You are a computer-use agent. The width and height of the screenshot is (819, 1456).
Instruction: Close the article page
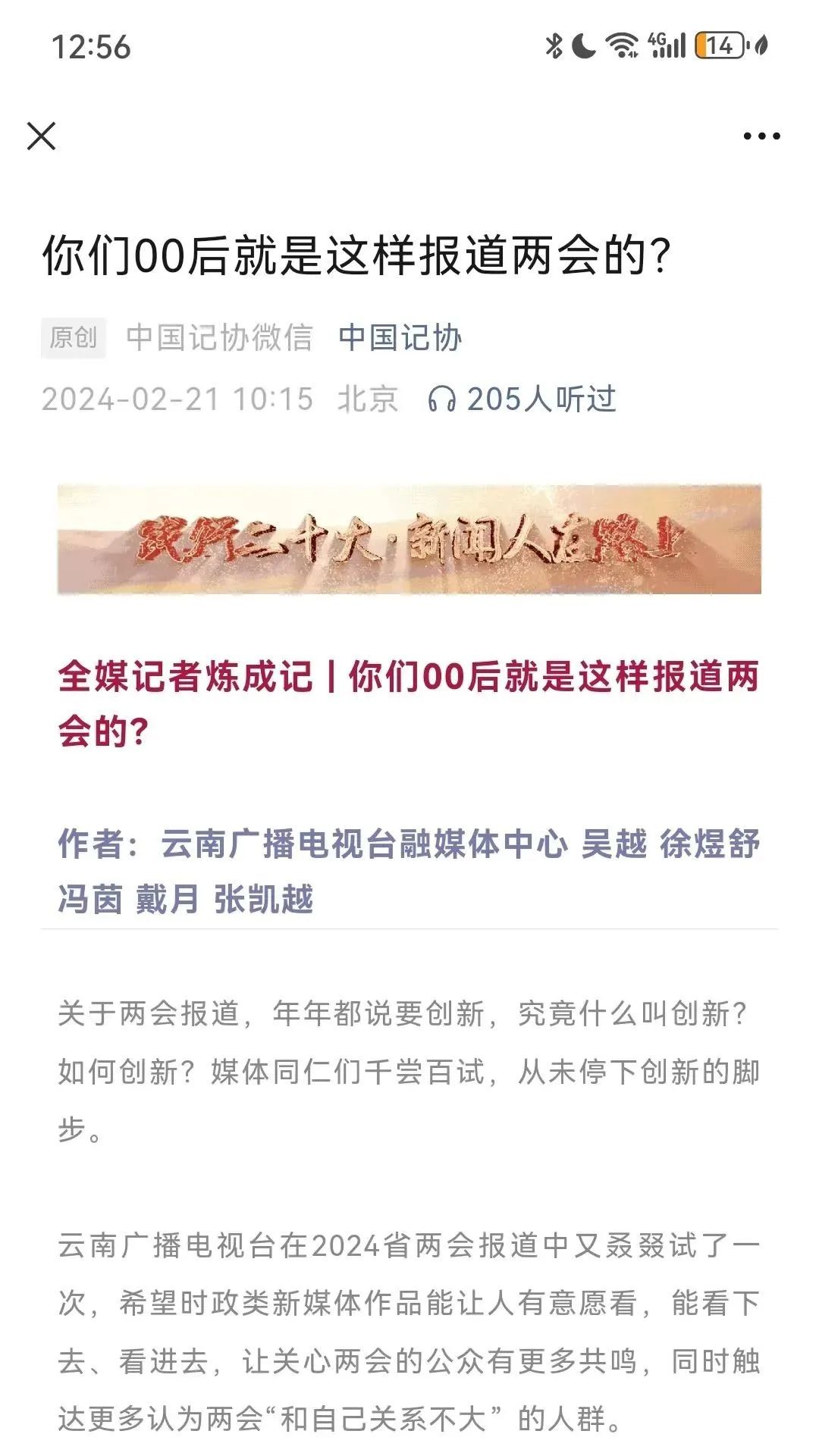[42, 136]
